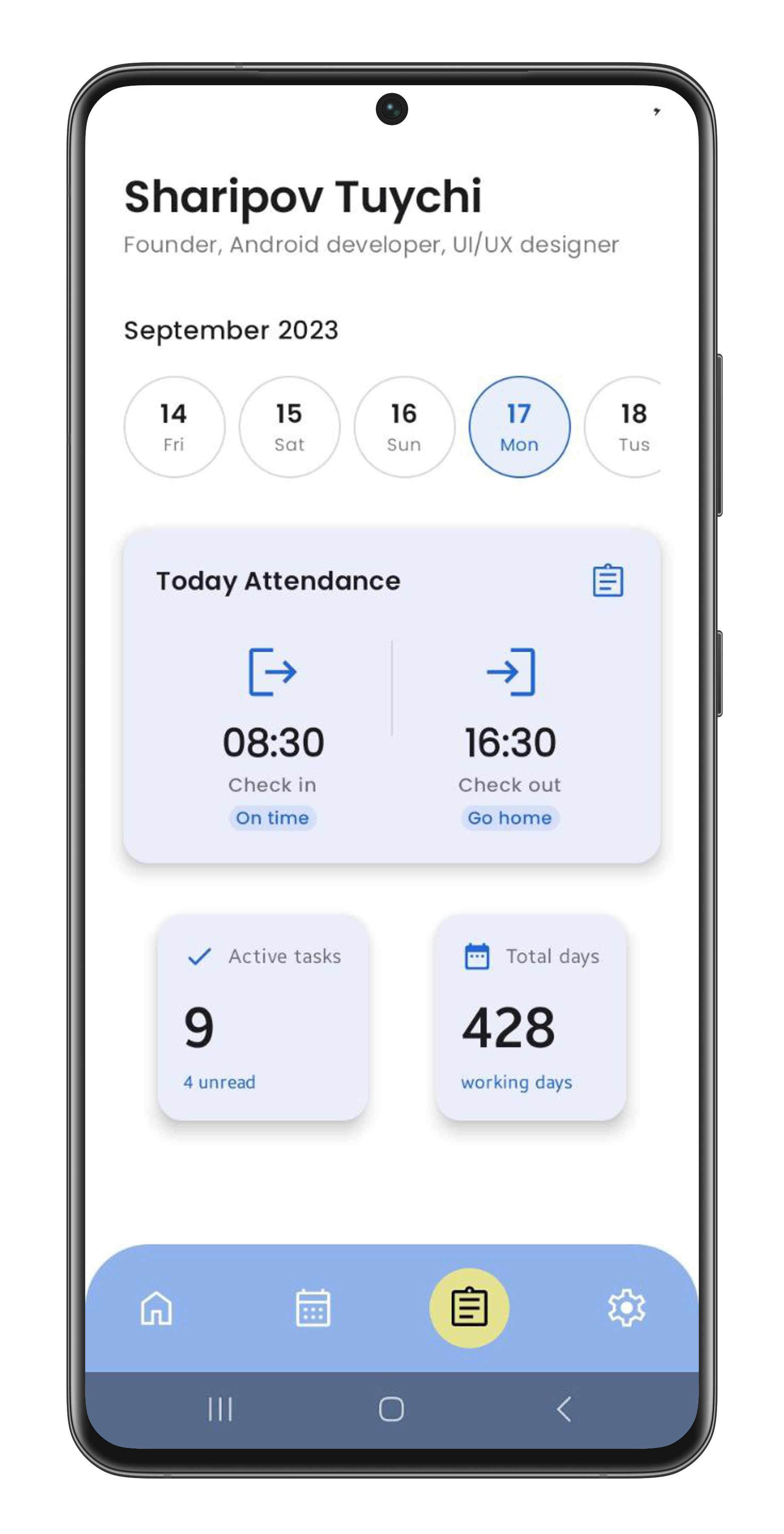
Task: Switch to the Home tab
Action: 156,1308
